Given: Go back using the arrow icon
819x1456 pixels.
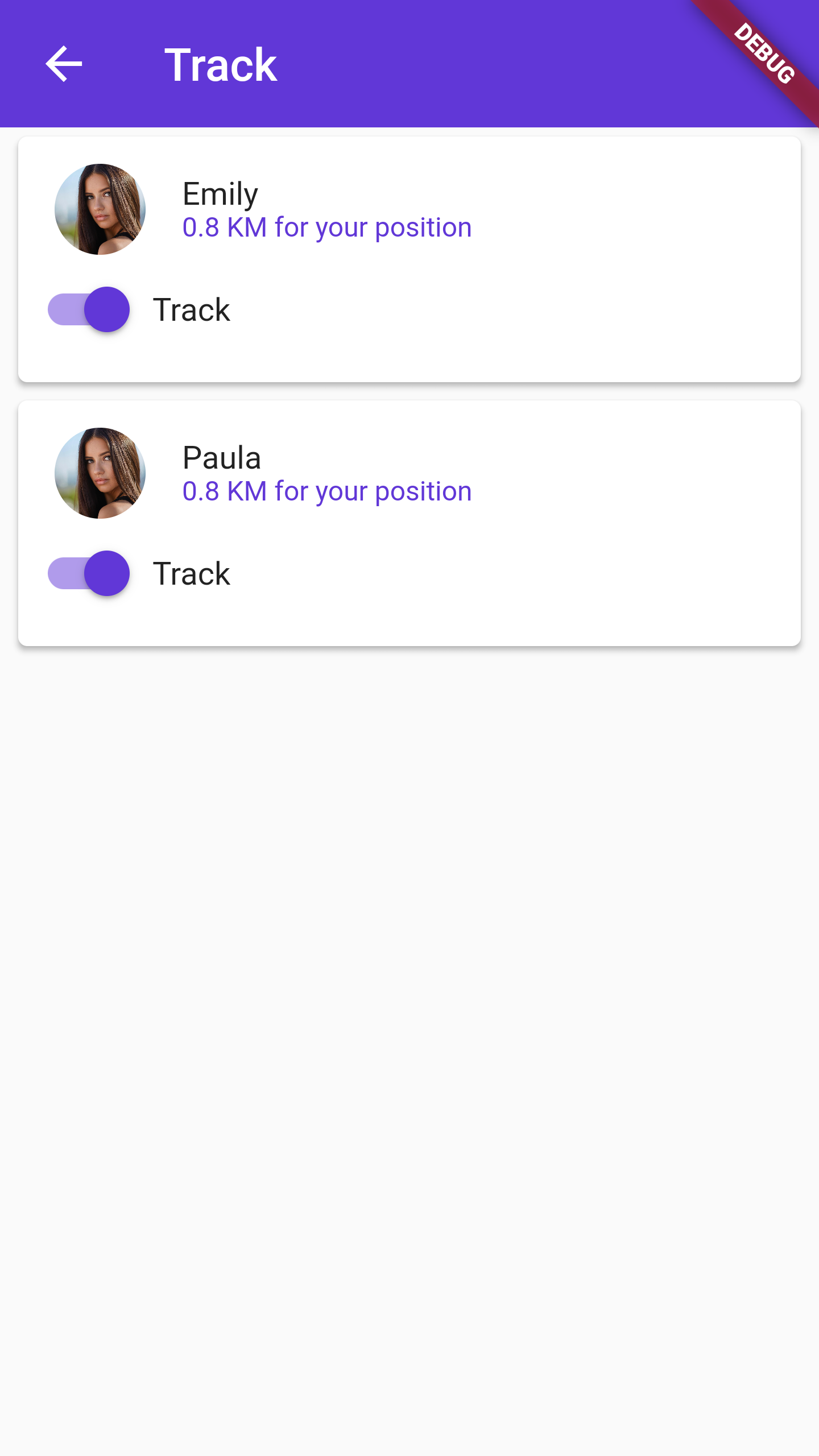Looking at the screenshot, I should pyautogui.click(x=64, y=64).
